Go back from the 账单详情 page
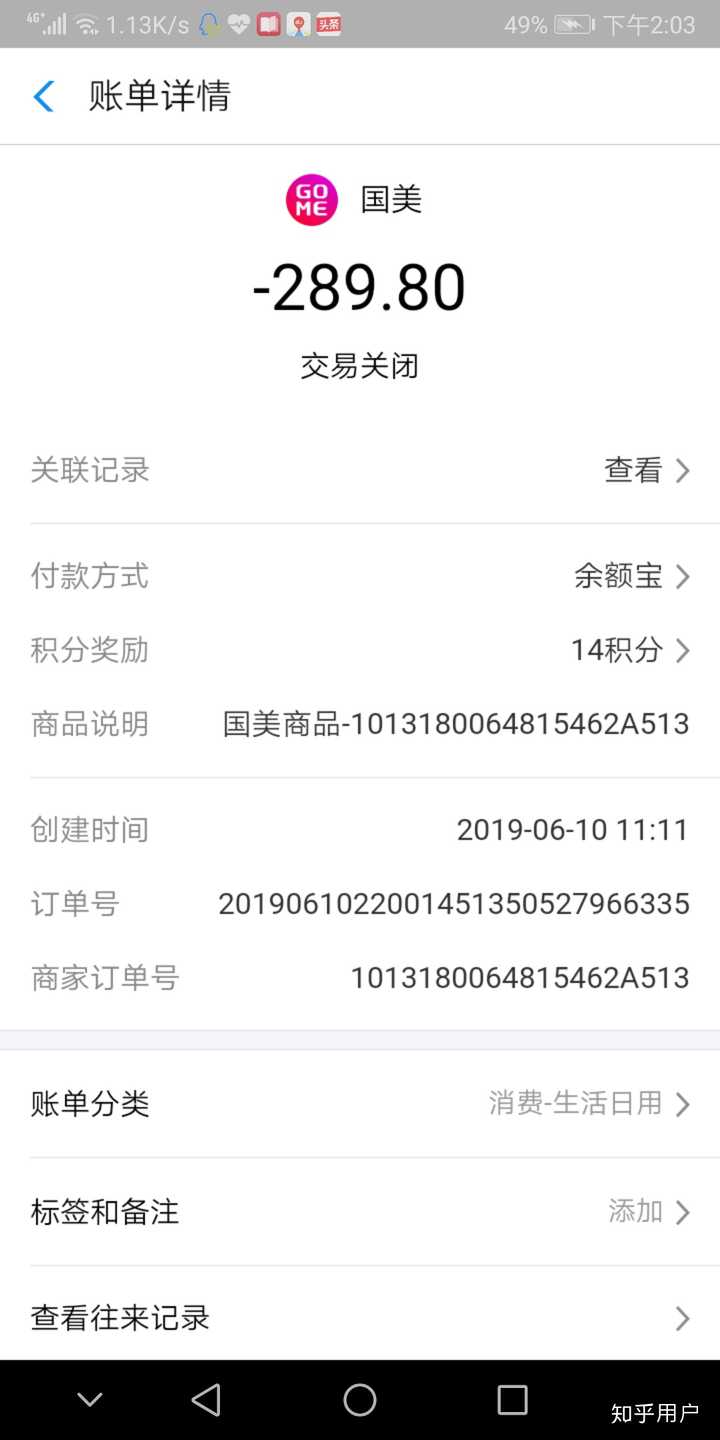Viewport: 720px width, 1440px height. [44, 97]
